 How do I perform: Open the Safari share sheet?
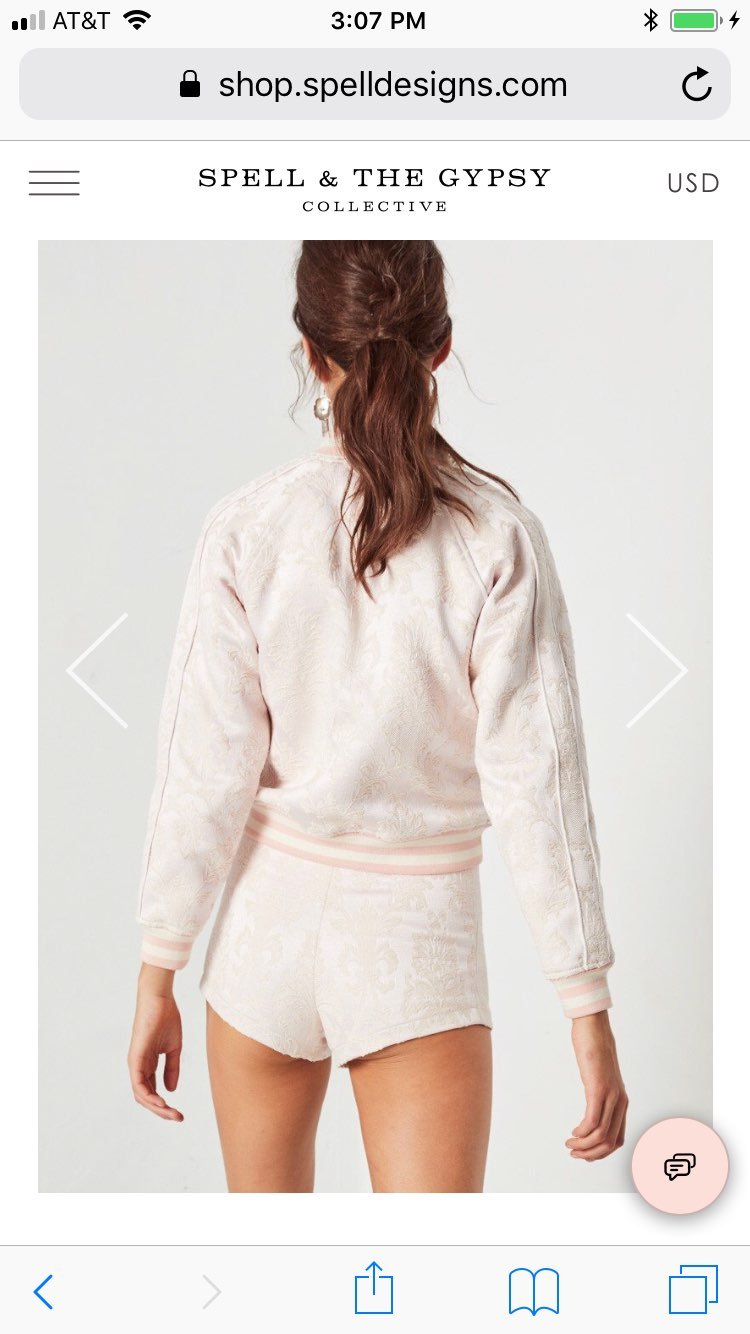[374, 1288]
